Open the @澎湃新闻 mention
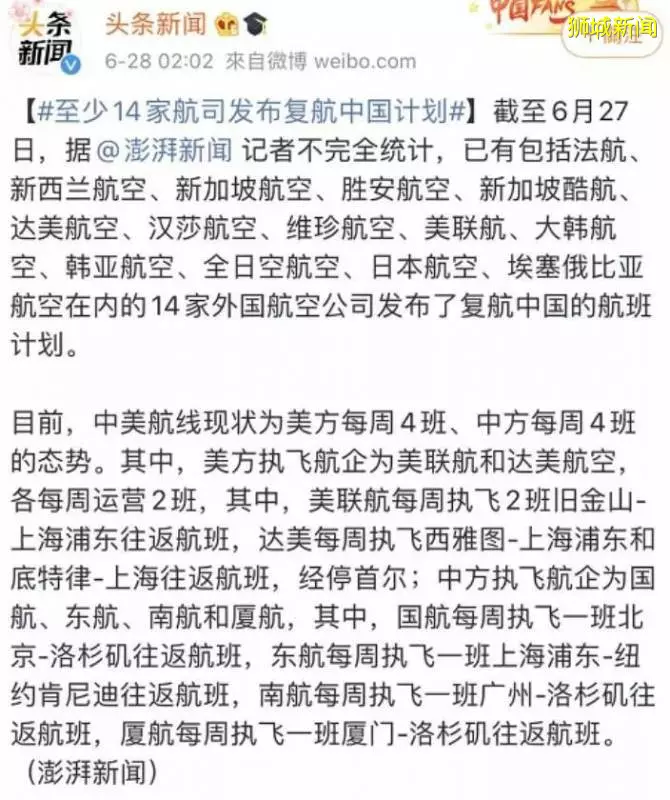The width and height of the screenshot is (670, 800). [166, 151]
